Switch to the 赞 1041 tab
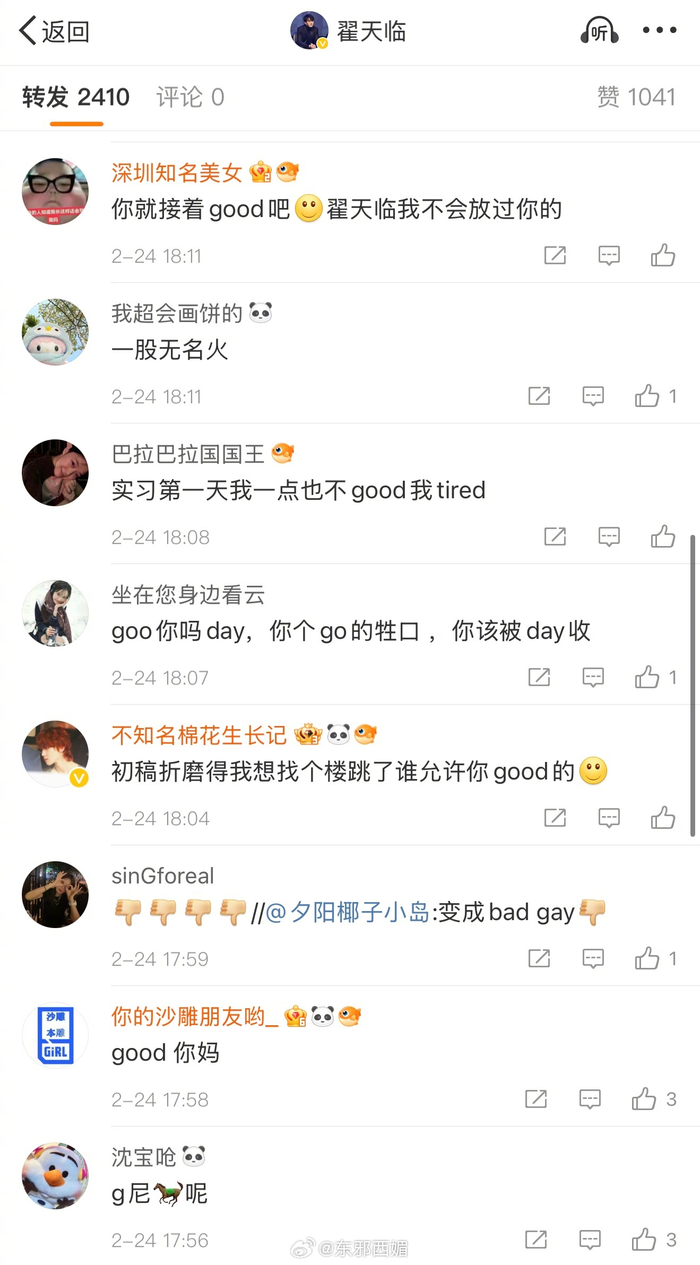The image size is (700, 1265). coord(636,97)
